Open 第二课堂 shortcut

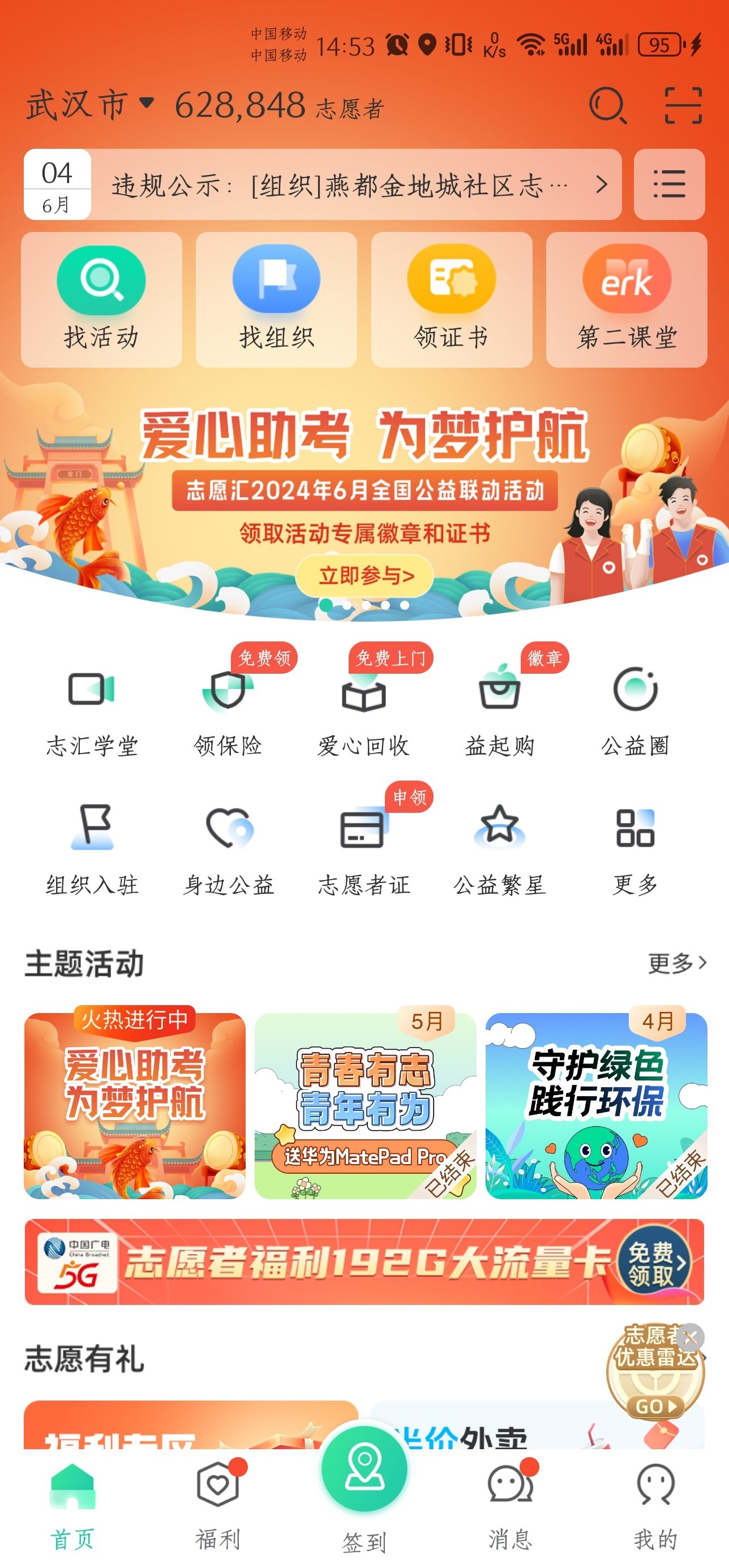pyautogui.click(x=626, y=299)
